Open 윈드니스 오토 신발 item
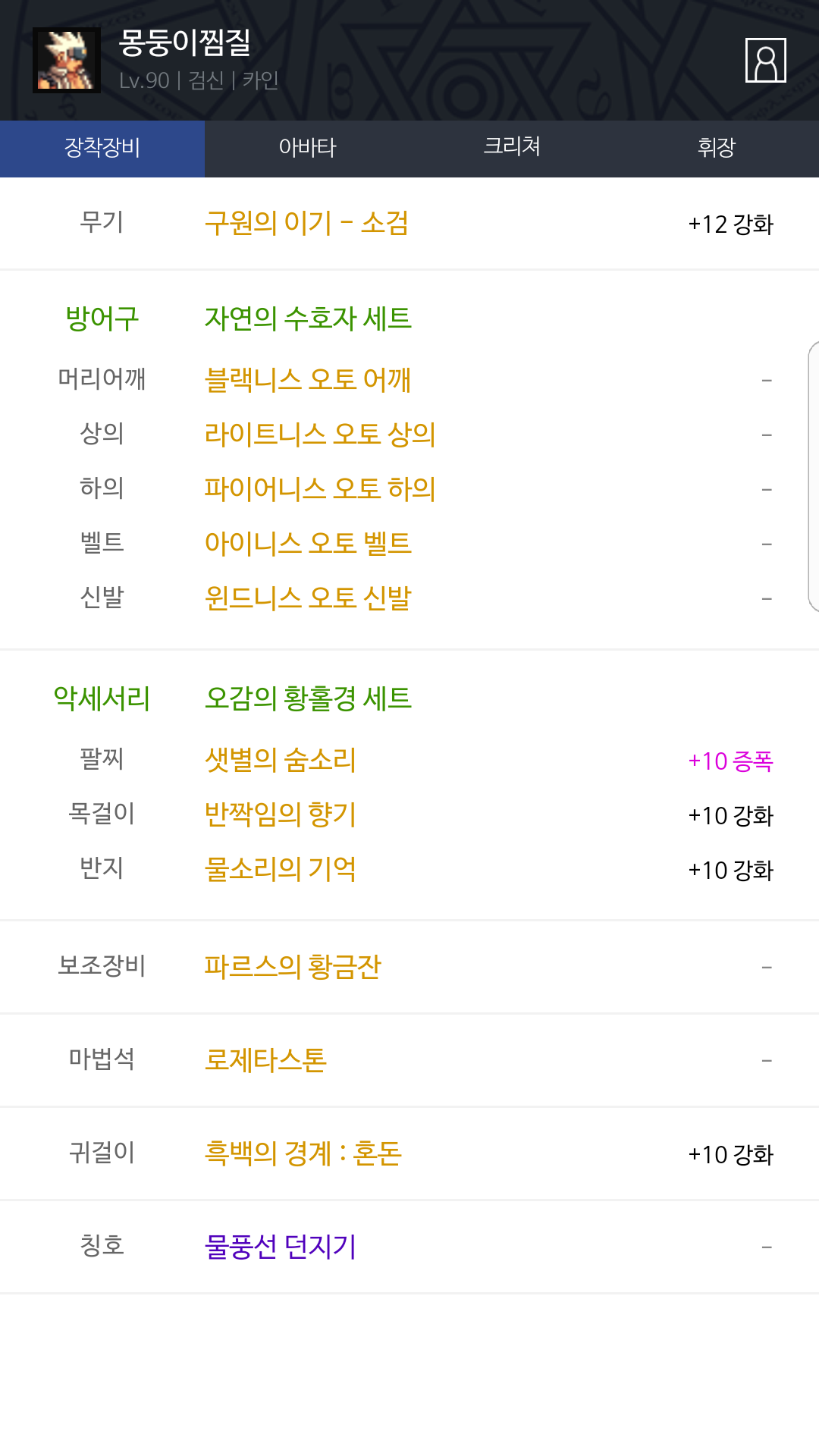Viewport: 819px width, 1456px height. (308, 598)
